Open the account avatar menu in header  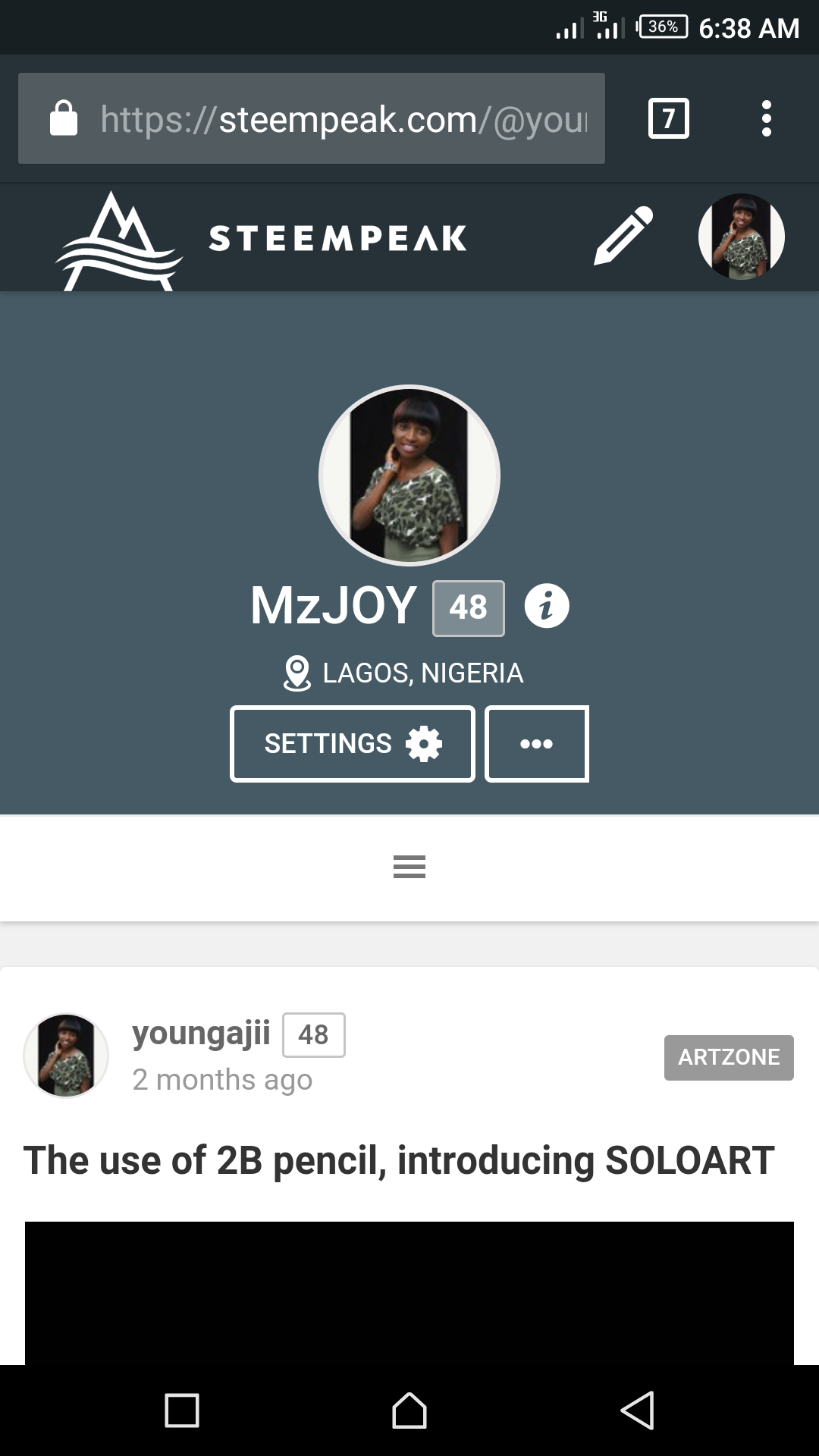coord(741,237)
